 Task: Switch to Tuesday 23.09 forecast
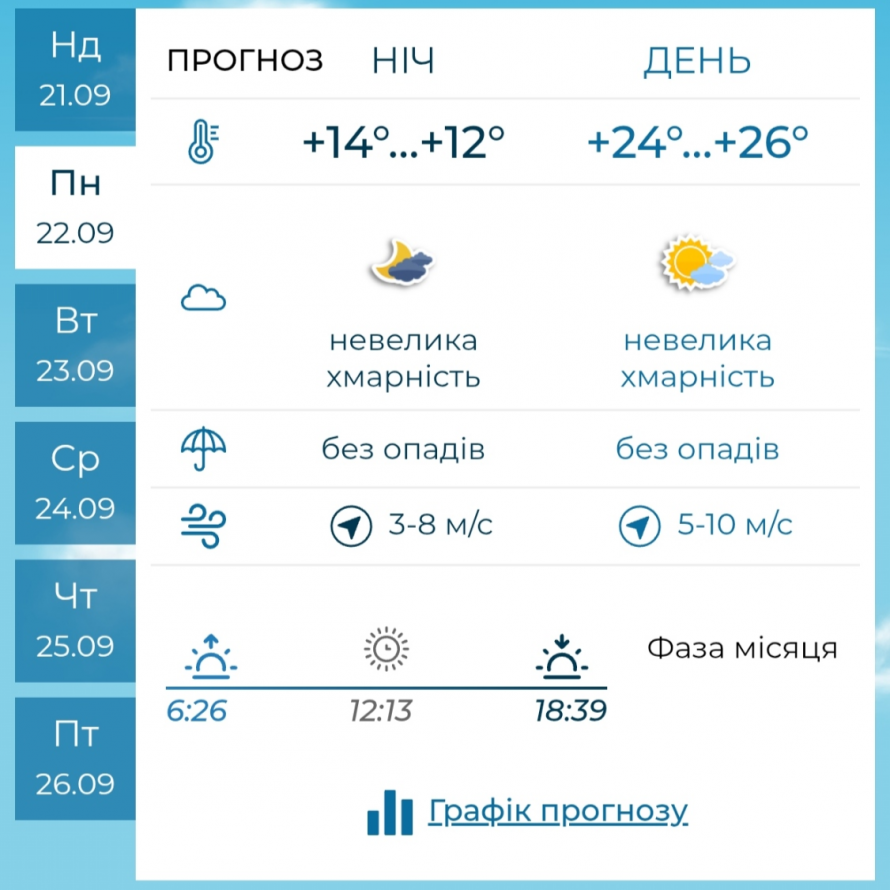click(x=75, y=346)
